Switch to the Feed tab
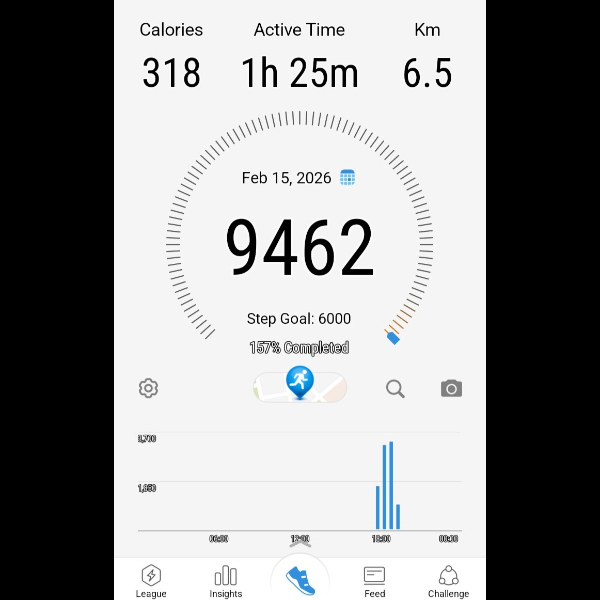Screen dimensions: 600x600 374,580
